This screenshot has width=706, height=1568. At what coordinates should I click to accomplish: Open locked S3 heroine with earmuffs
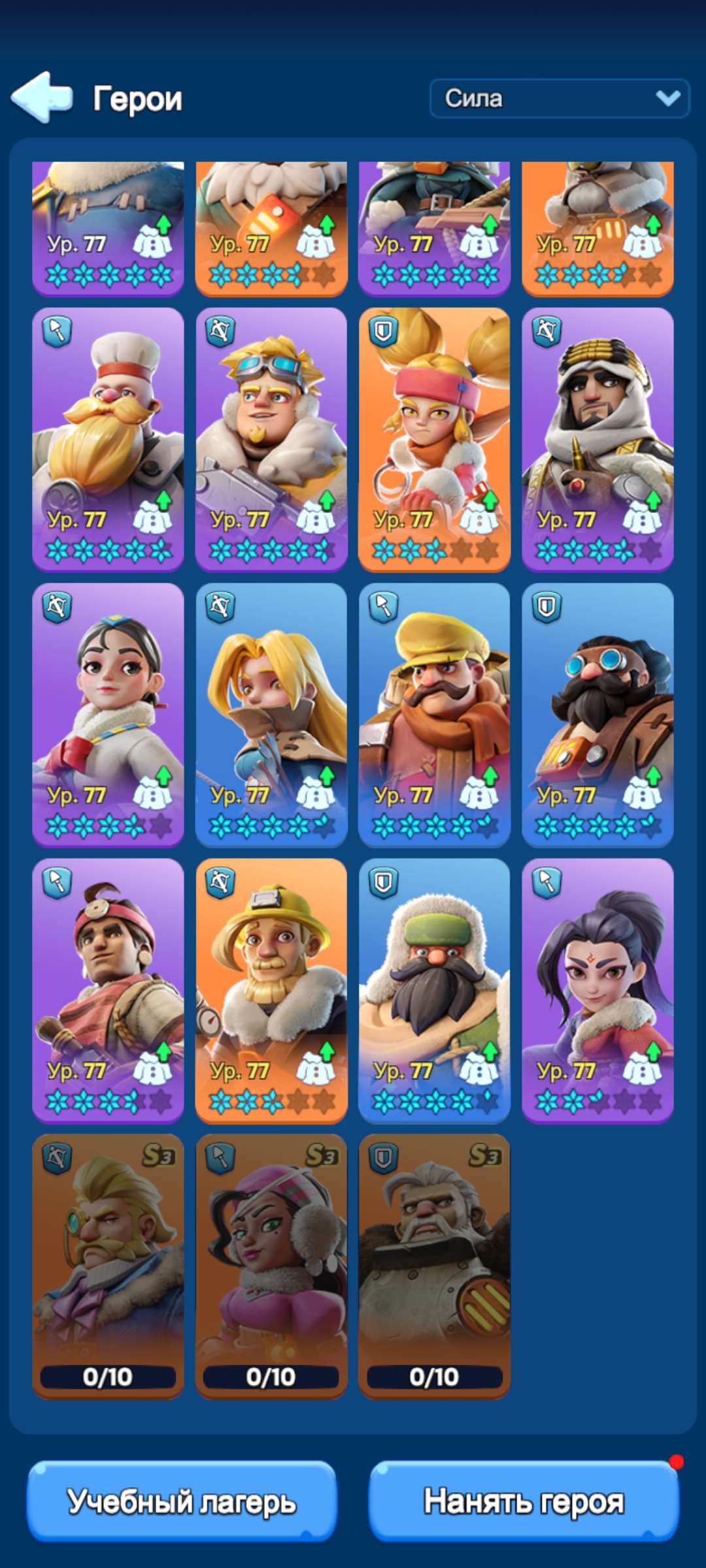point(271,1266)
